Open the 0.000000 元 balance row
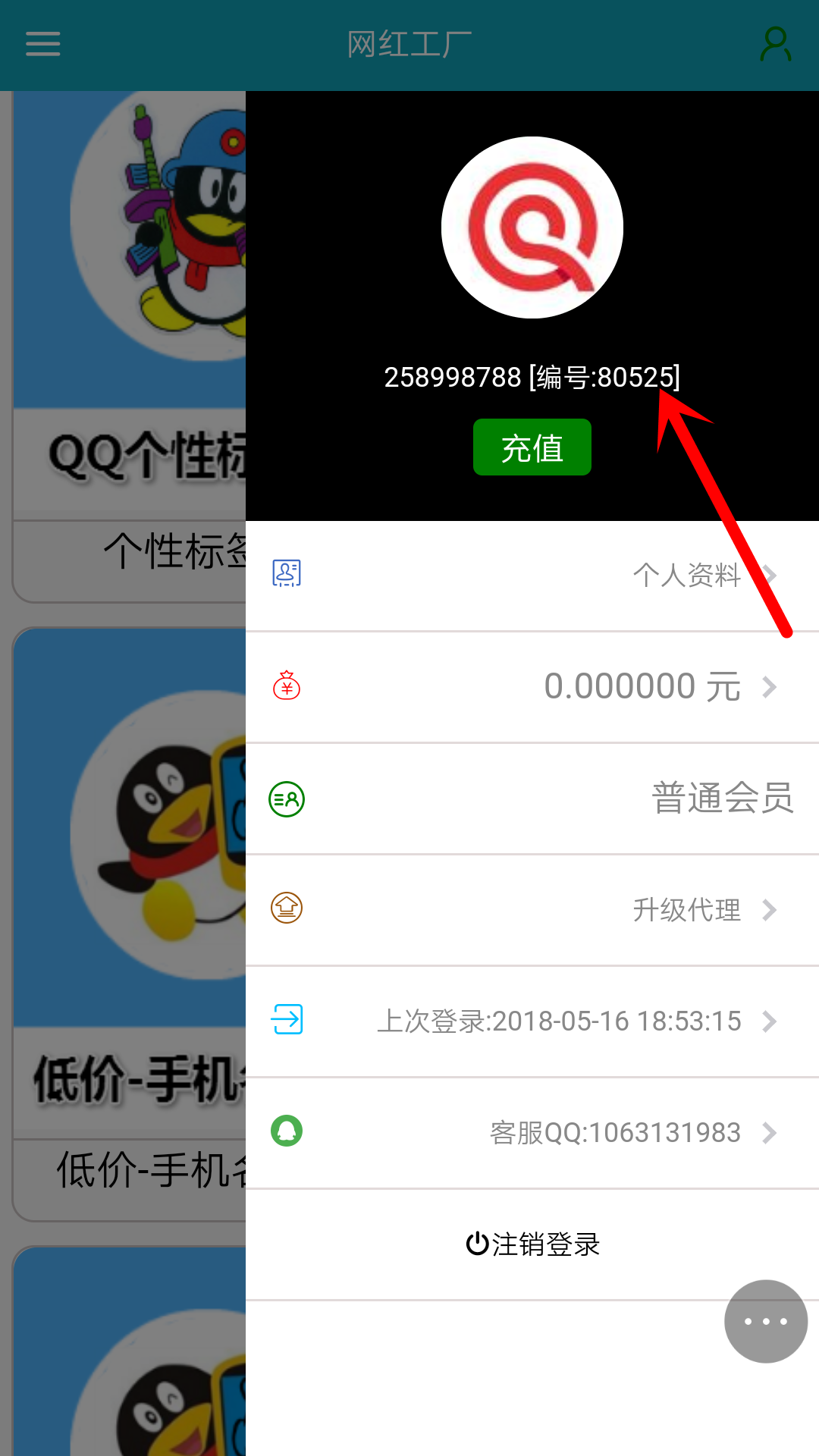This screenshot has width=819, height=1456. coord(642,687)
